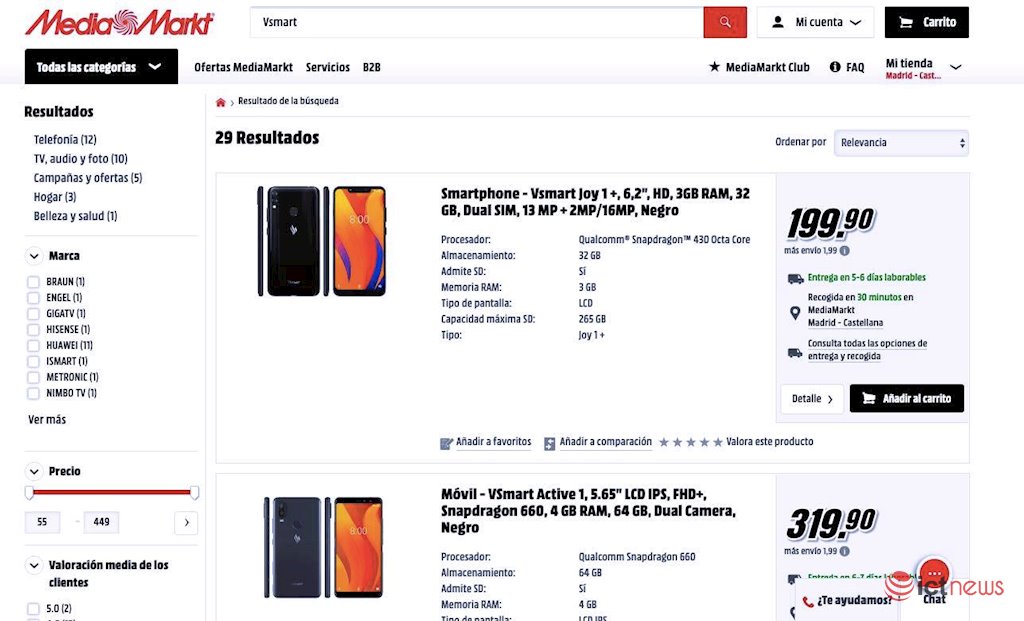
Task: Go to Ofertas MediaMarkt
Action: [243, 67]
